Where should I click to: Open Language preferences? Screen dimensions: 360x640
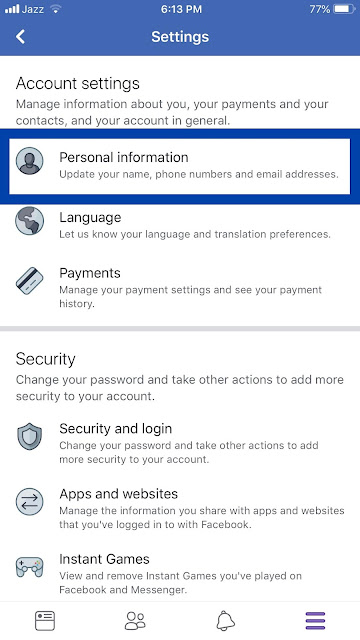click(180, 225)
